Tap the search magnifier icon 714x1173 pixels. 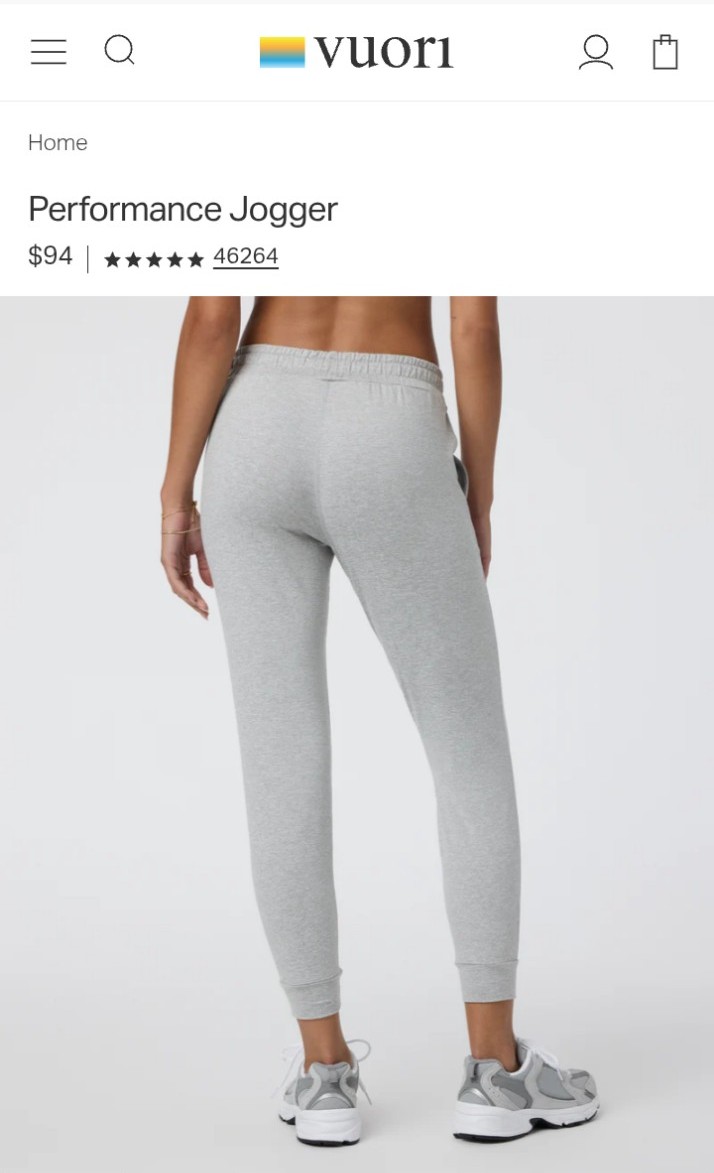(x=120, y=51)
